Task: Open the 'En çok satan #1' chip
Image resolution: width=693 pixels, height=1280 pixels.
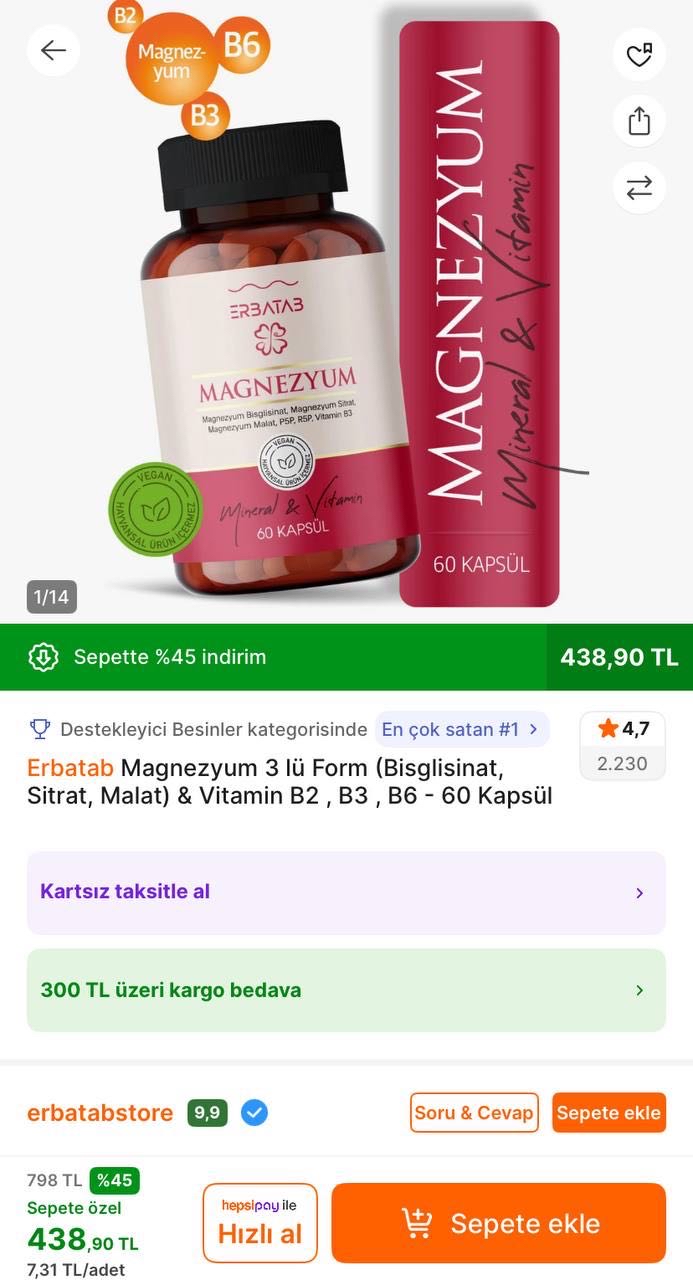Action: 461,729
